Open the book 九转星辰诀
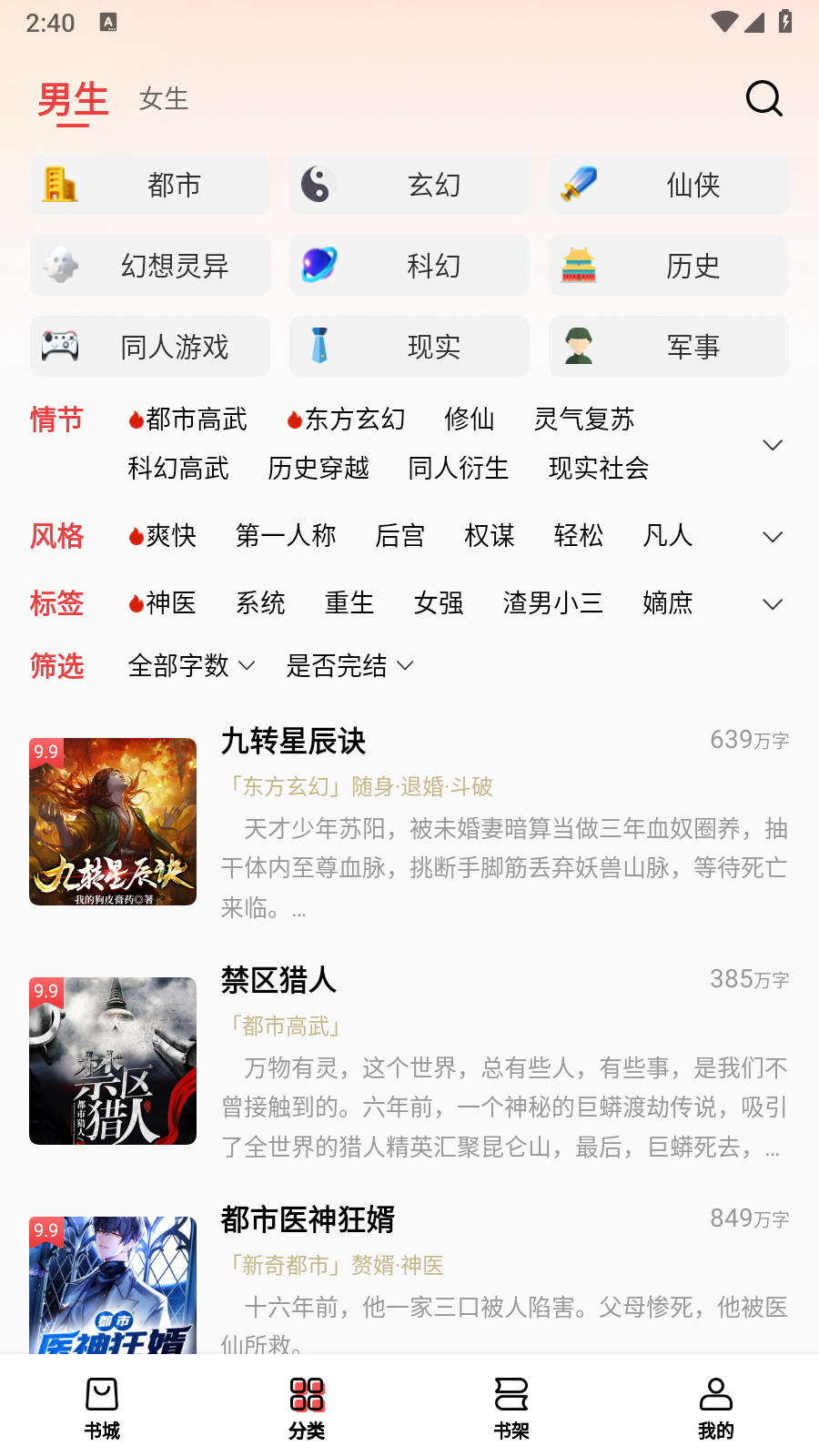 click(293, 742)
